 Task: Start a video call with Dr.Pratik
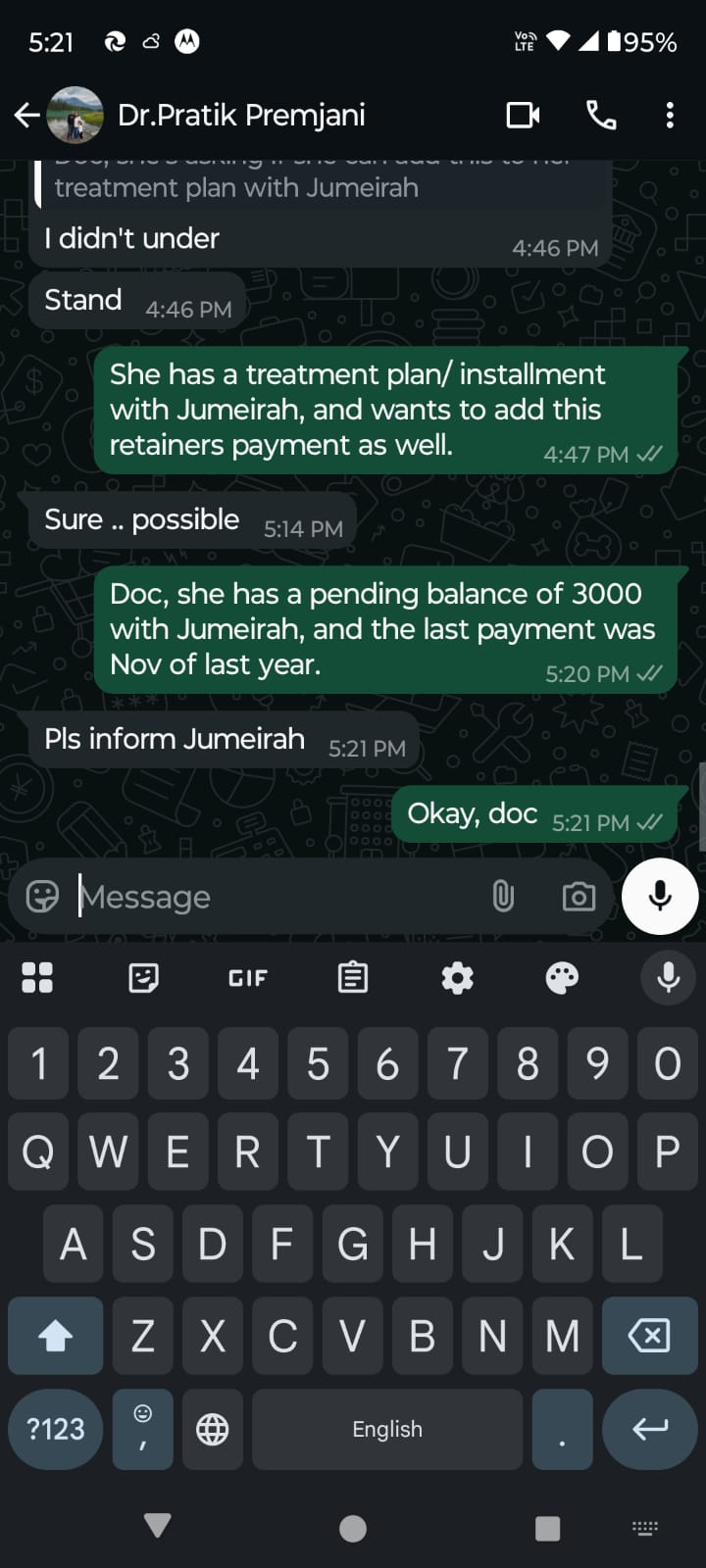[x=523, y=116]
